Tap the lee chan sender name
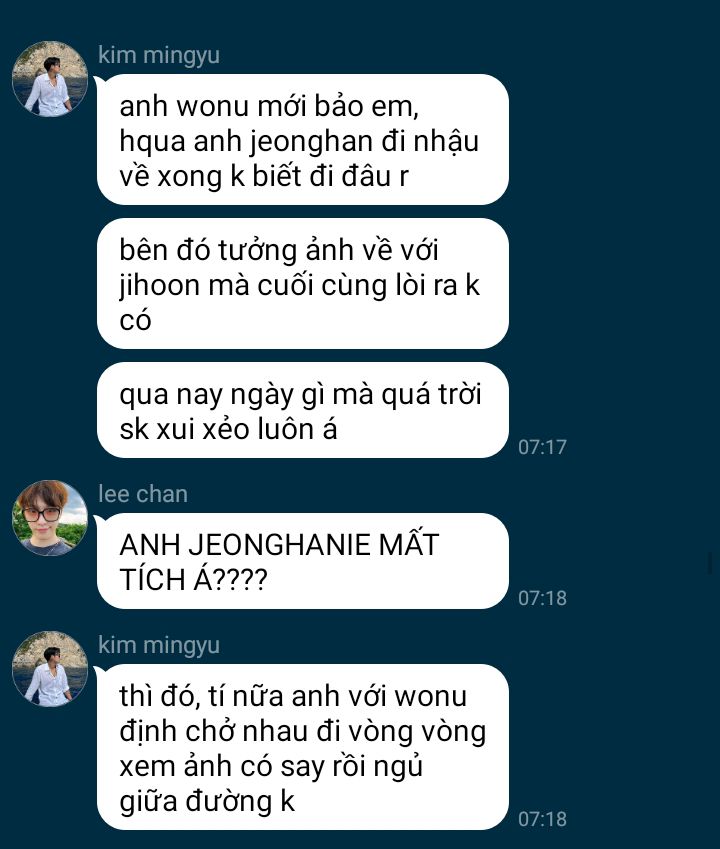This screenshot has height=849, width=720. (143, 494)
